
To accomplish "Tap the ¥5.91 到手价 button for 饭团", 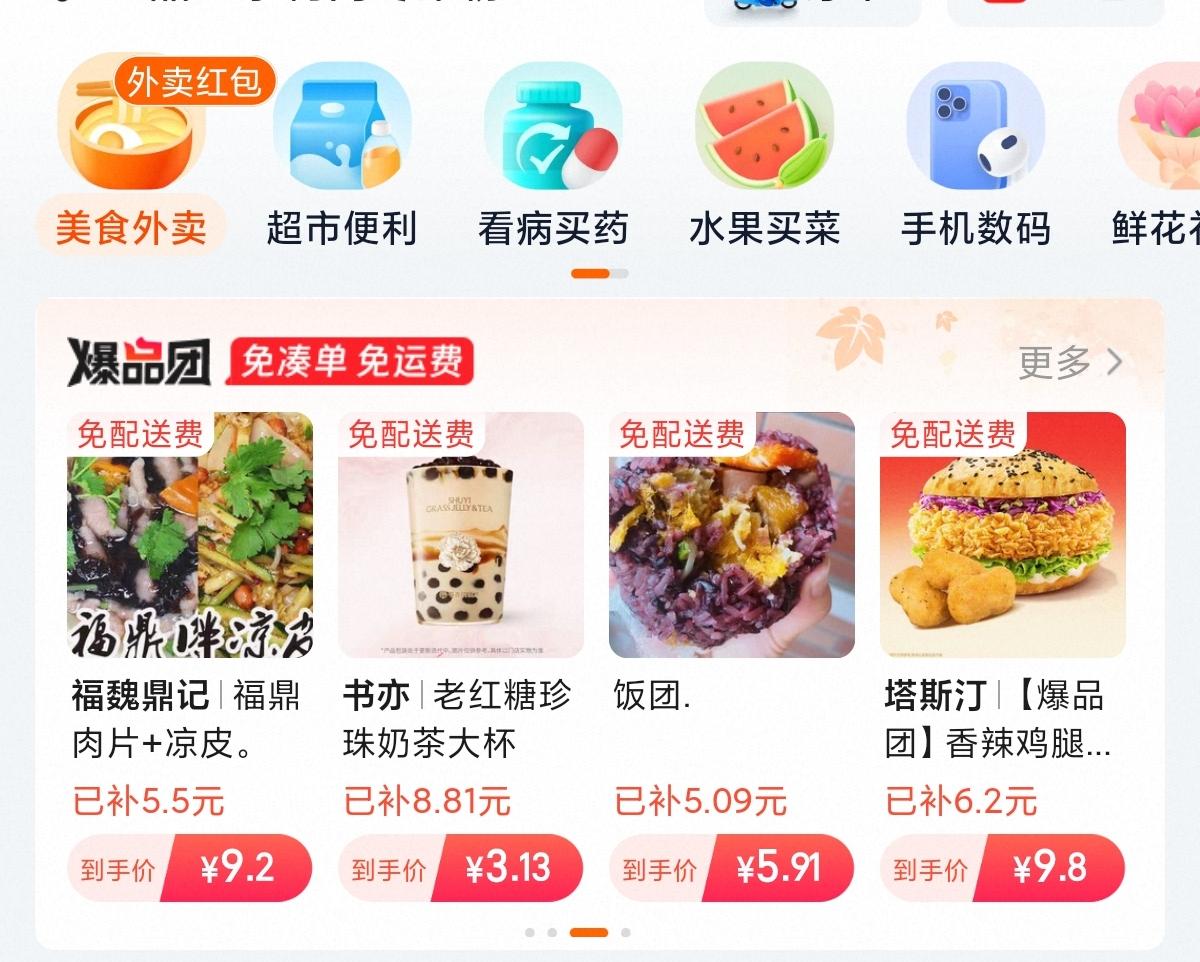I will point(732,868).
